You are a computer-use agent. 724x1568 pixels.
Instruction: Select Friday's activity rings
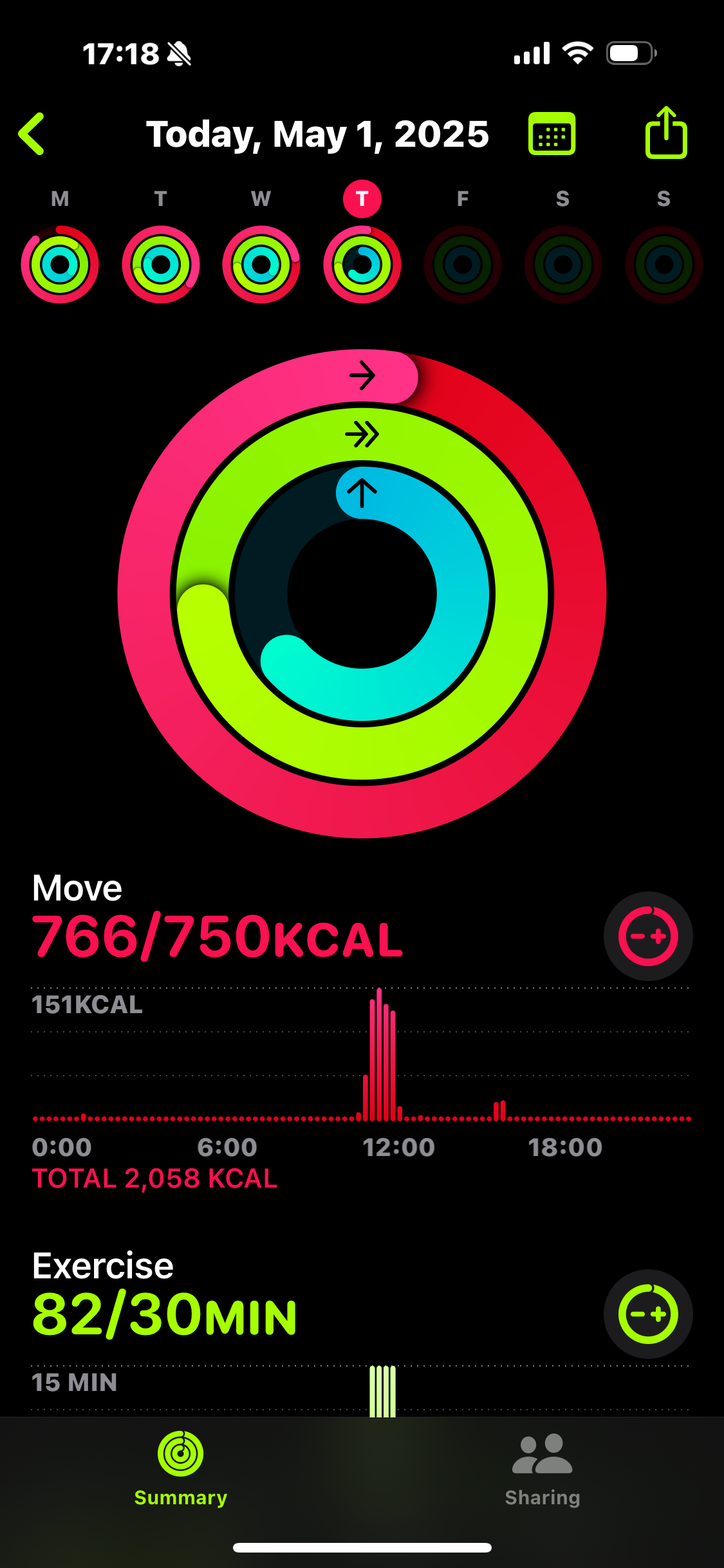(463, 264)
